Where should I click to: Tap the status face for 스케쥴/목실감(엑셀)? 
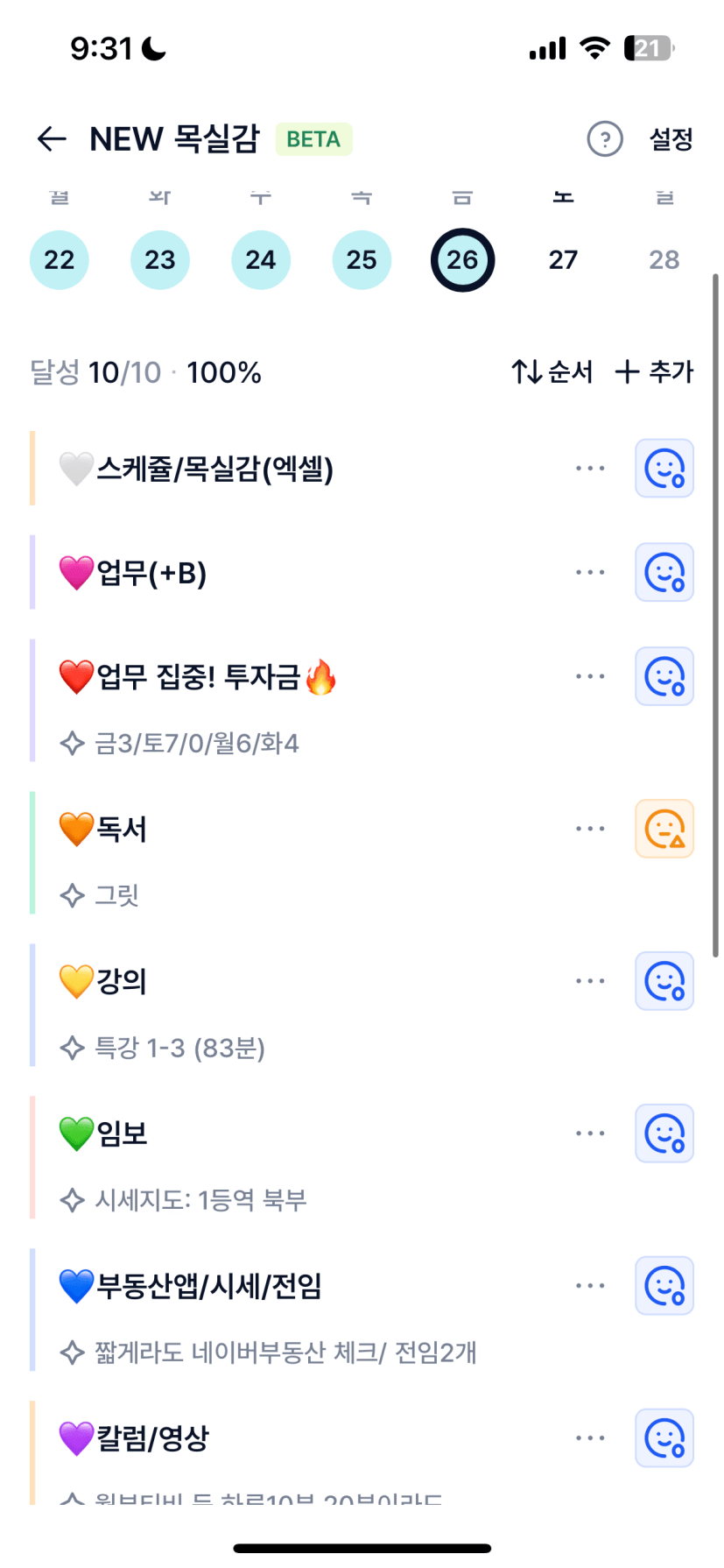pyautogui.click(x=664, y=469)
